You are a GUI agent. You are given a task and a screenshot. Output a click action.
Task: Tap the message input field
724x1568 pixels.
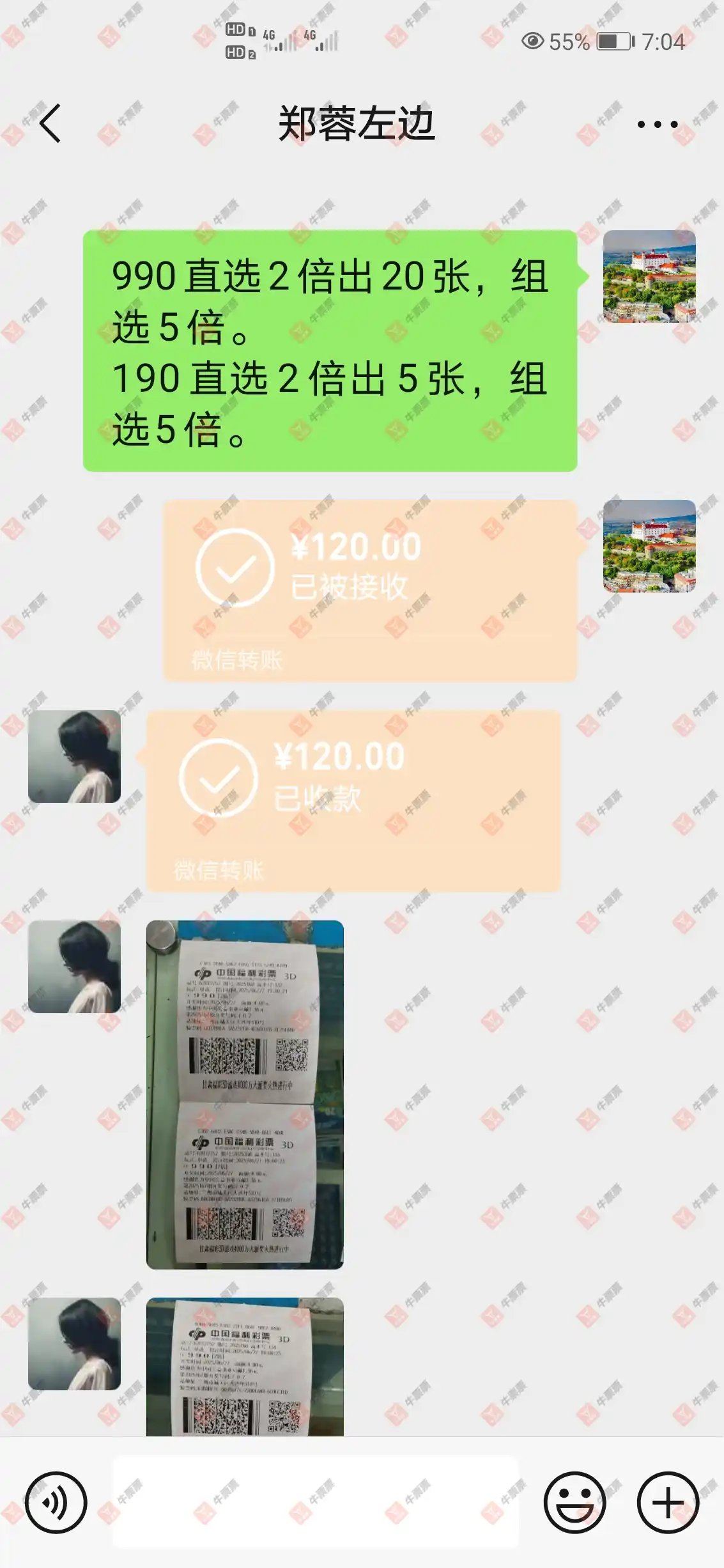(316, 1502)
